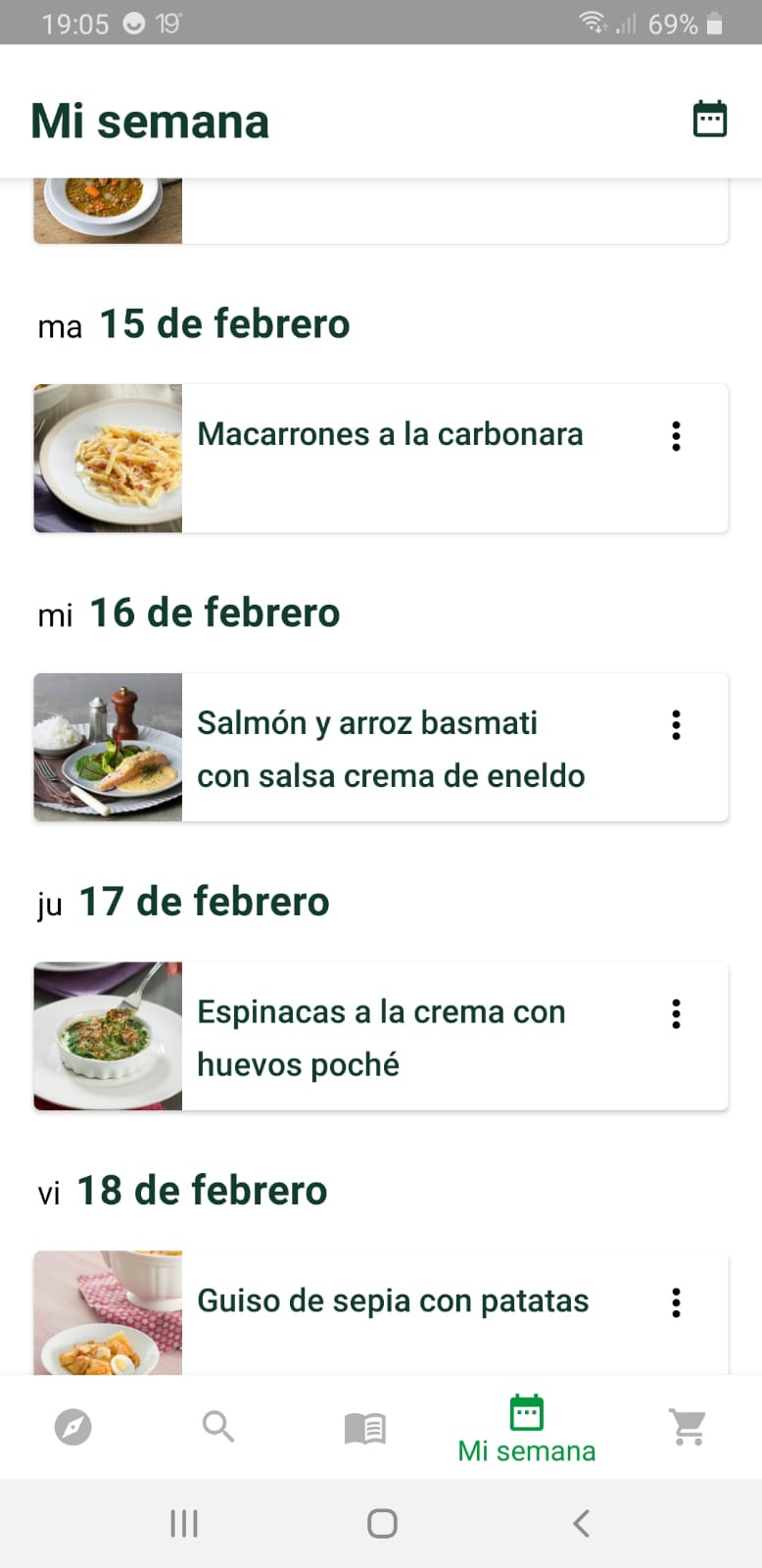This screenshot has width=762, height=1568.
Task: Show more options for the salmón recipe
Action: pos(676,725)
